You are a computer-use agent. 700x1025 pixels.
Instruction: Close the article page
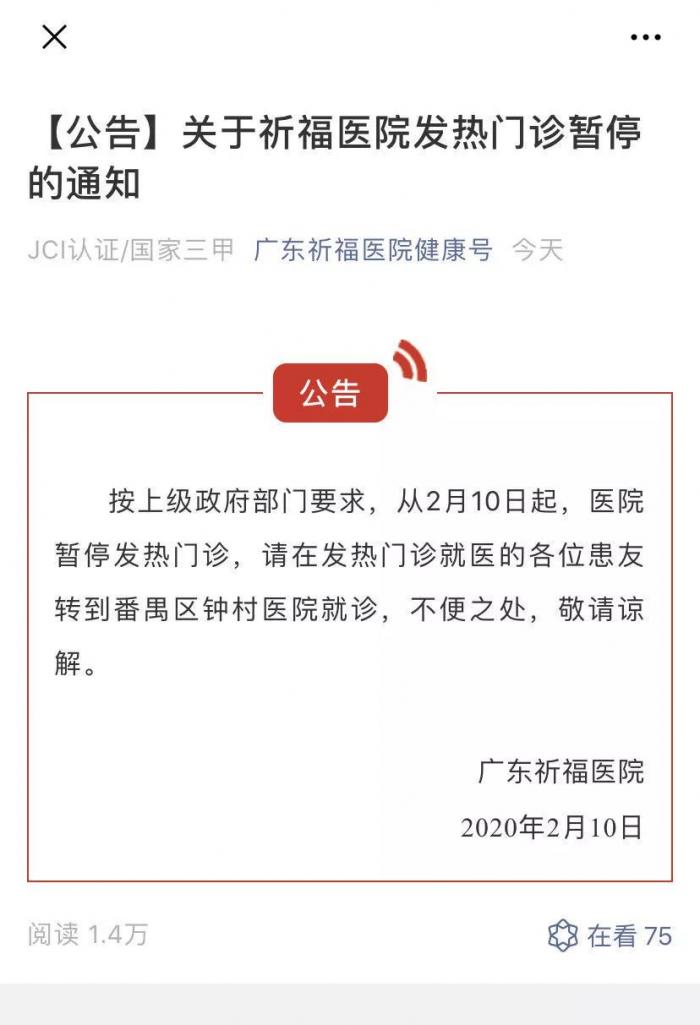pos(54,38)
